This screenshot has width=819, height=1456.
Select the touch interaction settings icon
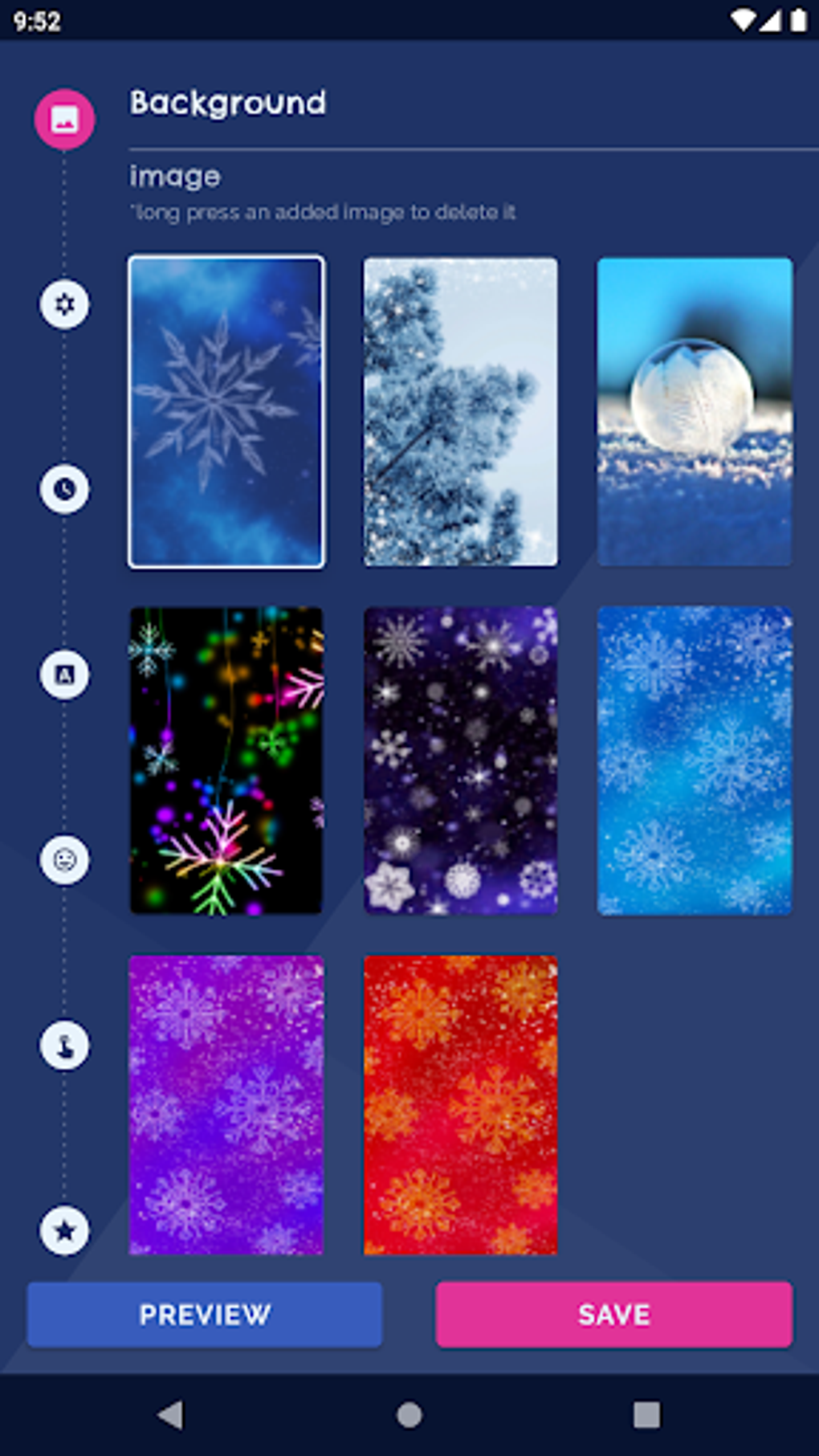coord(64,1046)
